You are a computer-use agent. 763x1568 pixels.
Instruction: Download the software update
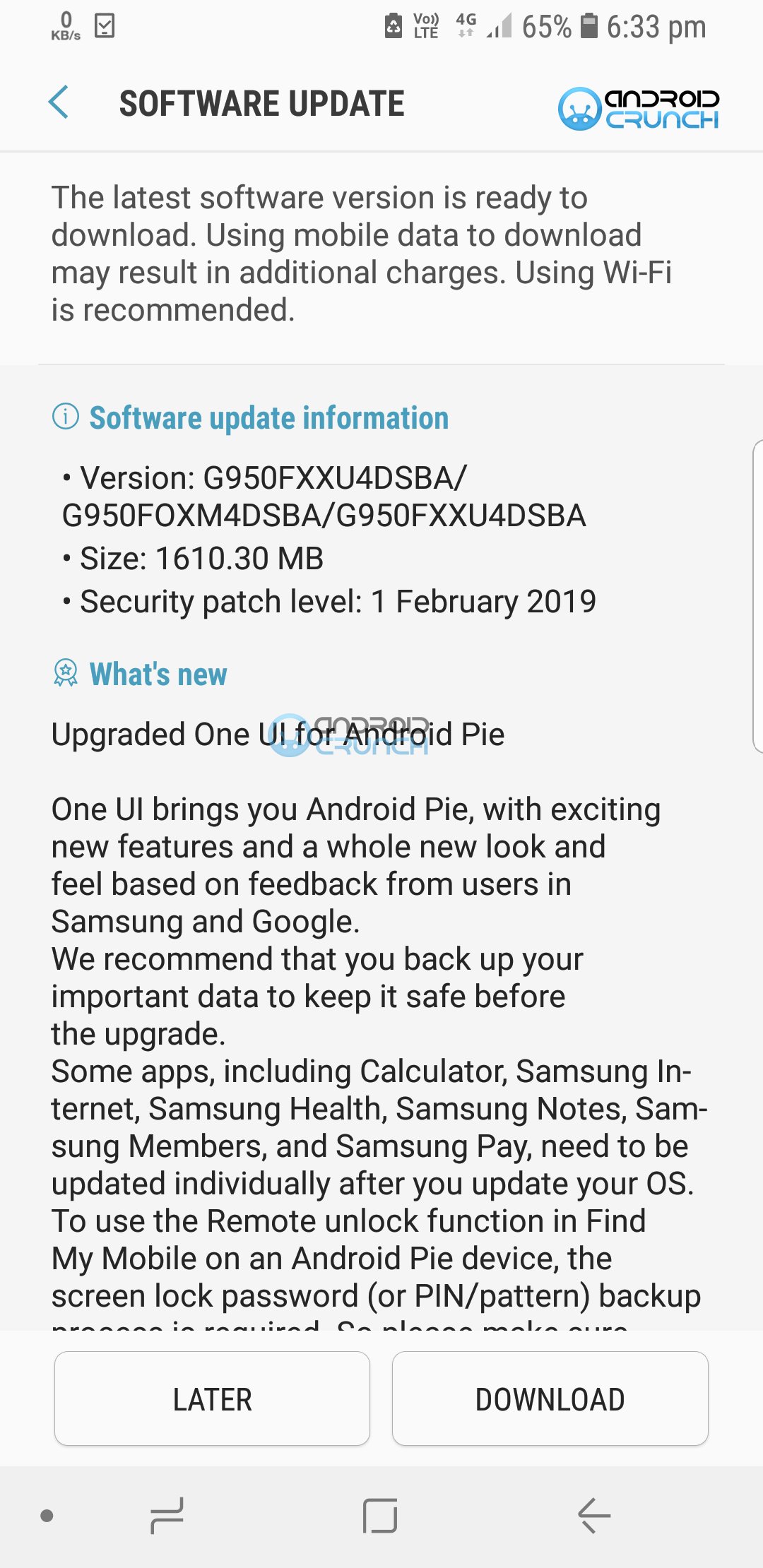[550, 1398]
